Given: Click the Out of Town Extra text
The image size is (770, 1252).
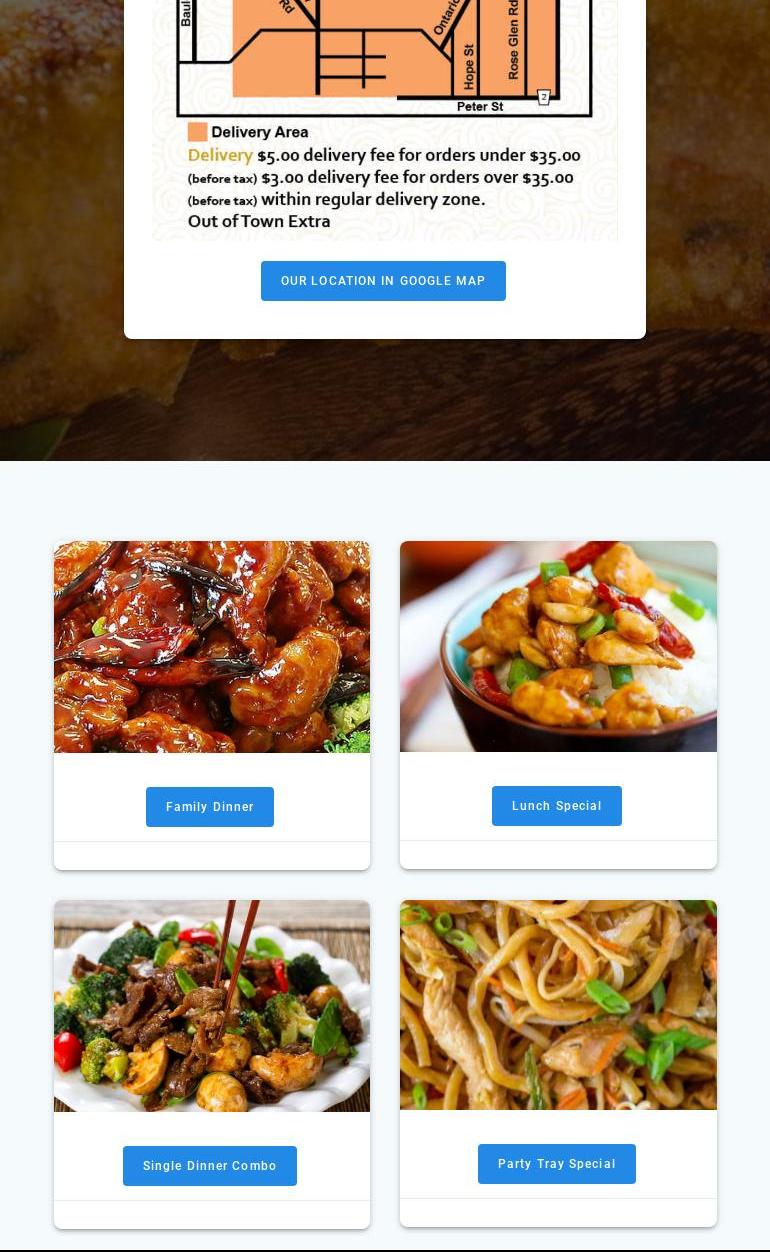Looking at the screenshot, I should (x=259, y=221).
